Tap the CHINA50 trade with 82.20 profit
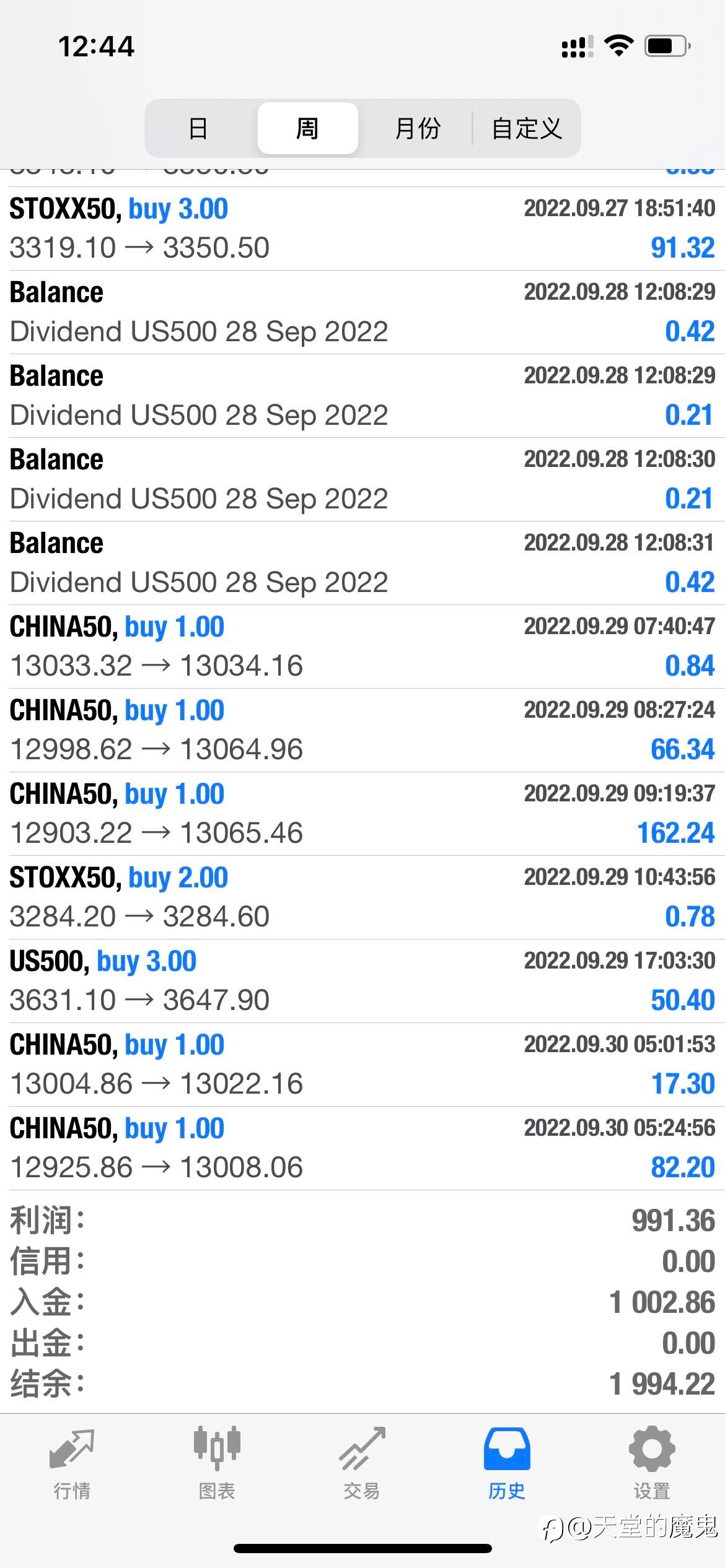The image size is (725, 1568). click(362, 1148)
